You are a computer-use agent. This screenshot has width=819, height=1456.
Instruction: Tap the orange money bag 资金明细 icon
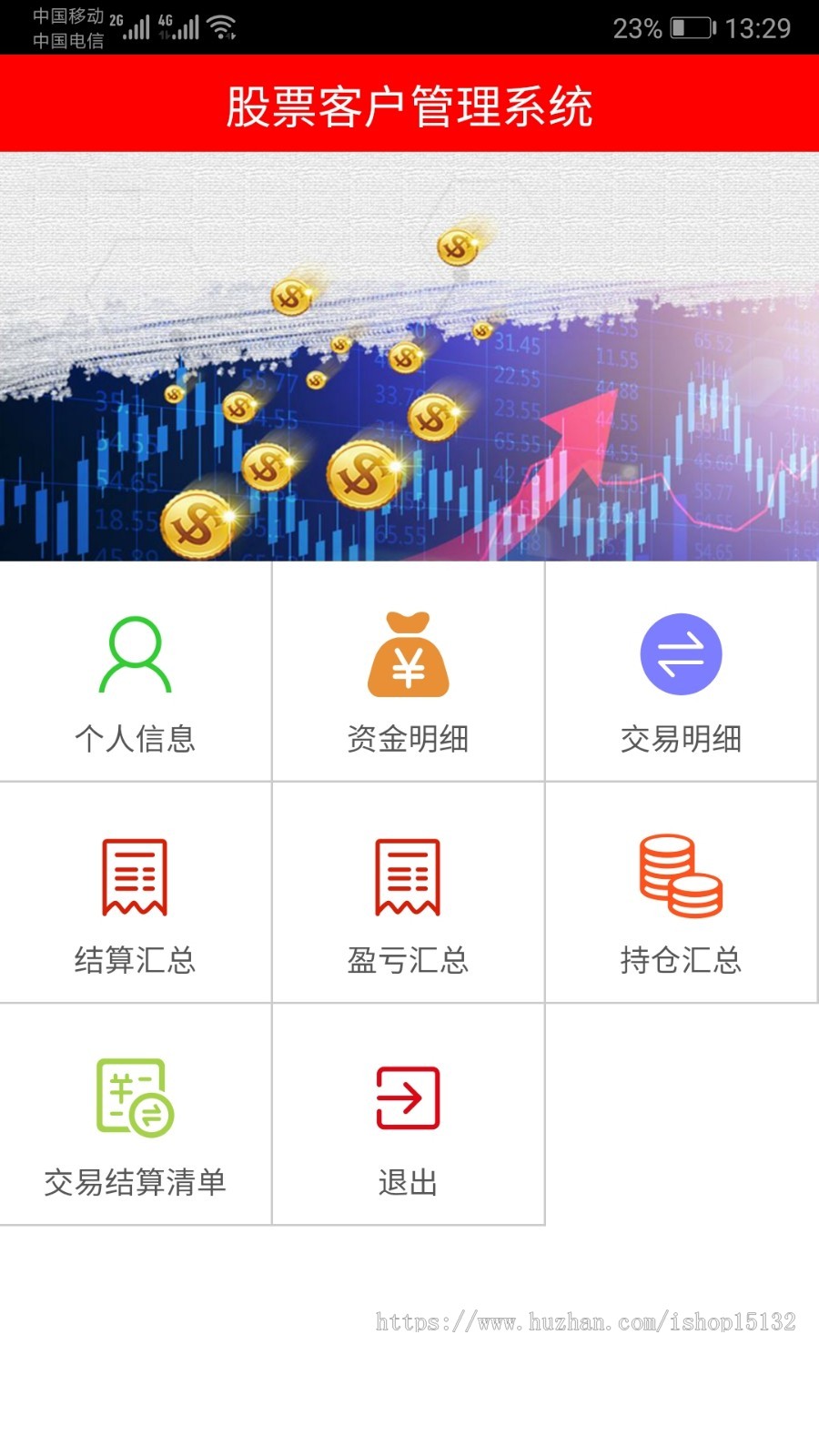point(408,653)
